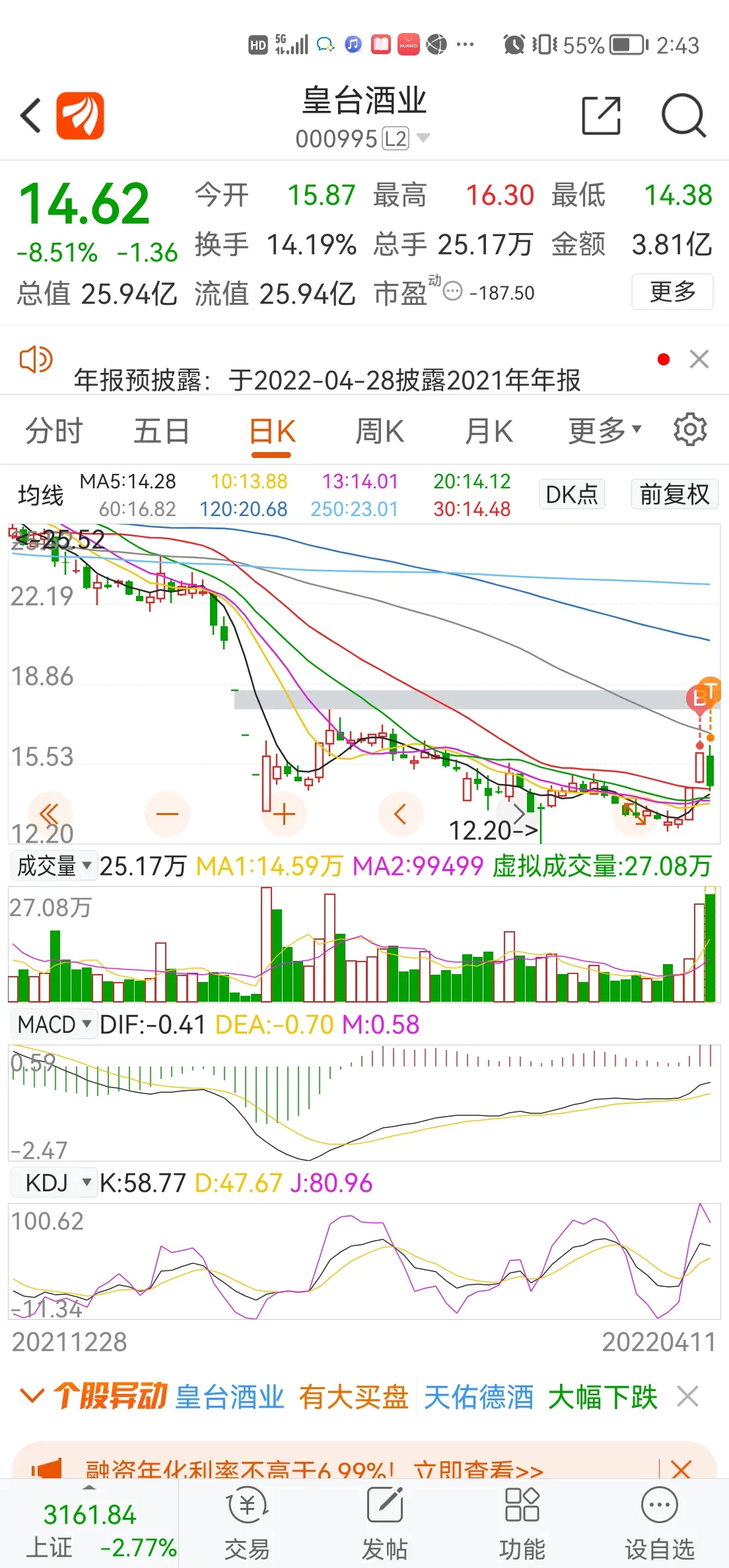Open the search magnifier icon

pos(683,115)
